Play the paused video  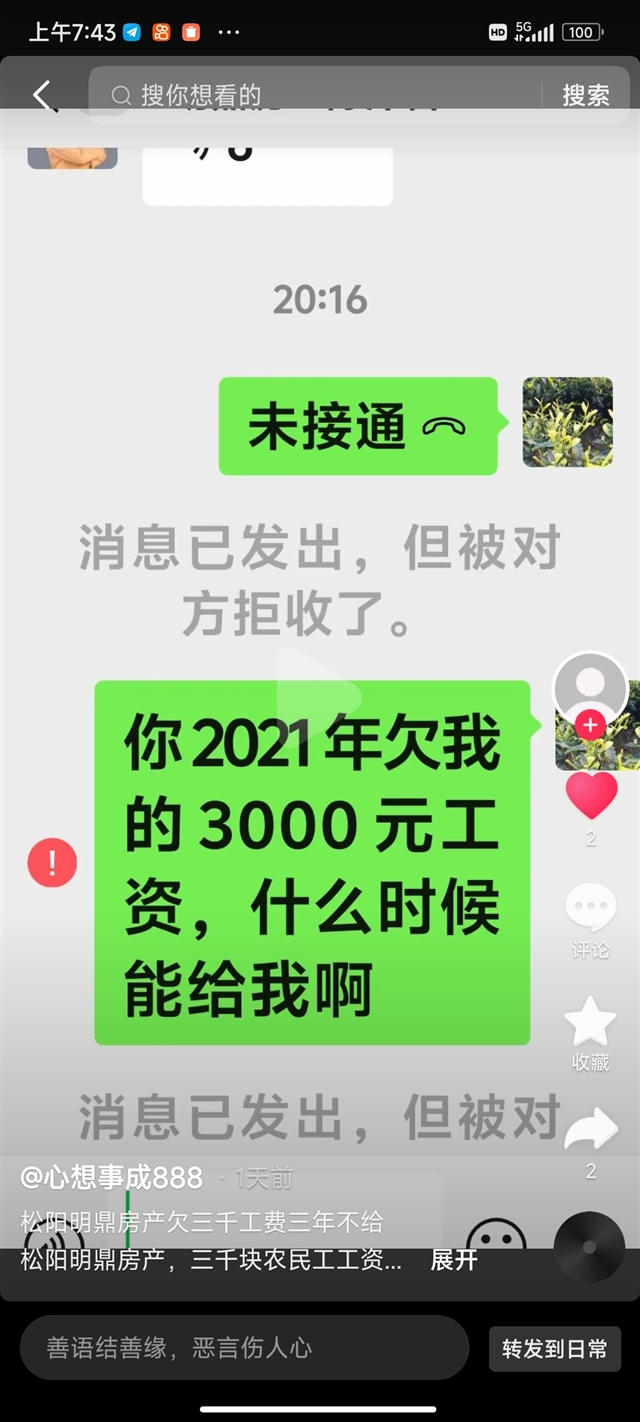(319, 690)
